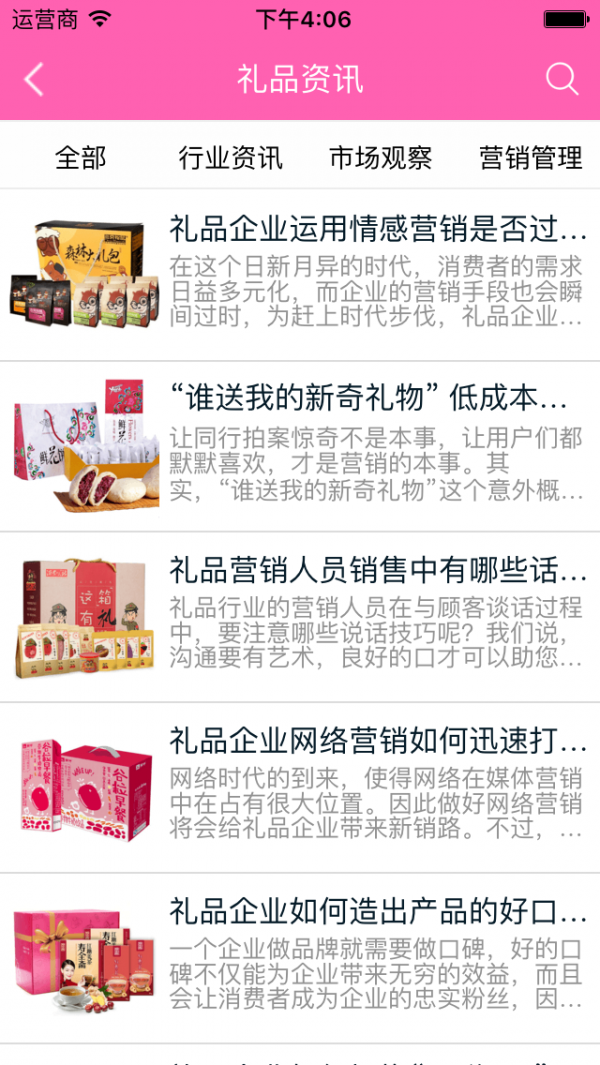Screen dimensions: 600x1065
Task: Go back using the top-left arrow
Action: pos(35,80)
